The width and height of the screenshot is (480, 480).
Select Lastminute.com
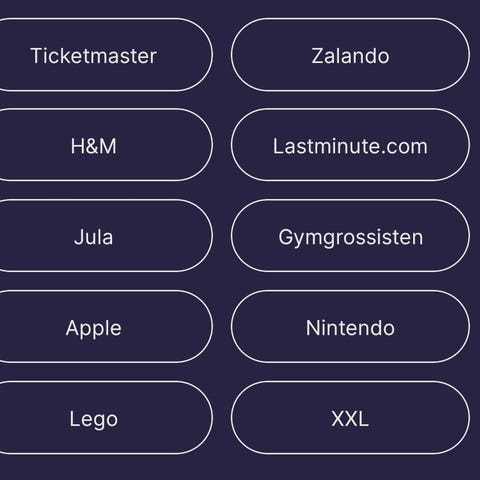tap(350, 145)
